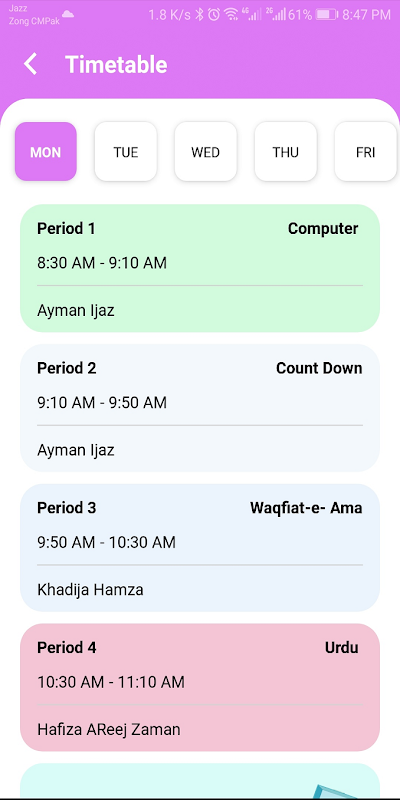
Task: Go back from the Timetable screen
Action: point(31,65)
